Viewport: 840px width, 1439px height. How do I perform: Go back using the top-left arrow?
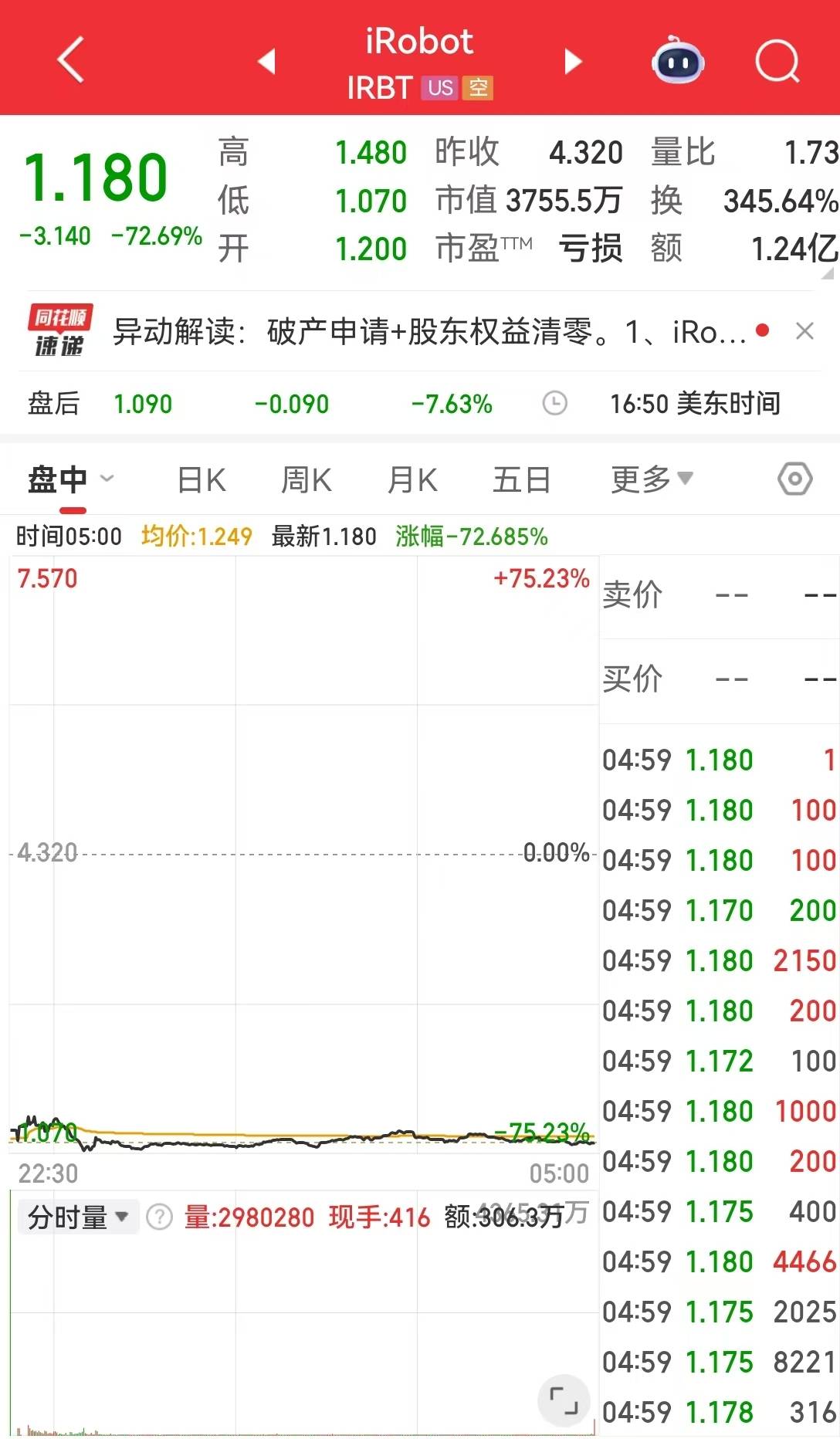tap(71, 60)
